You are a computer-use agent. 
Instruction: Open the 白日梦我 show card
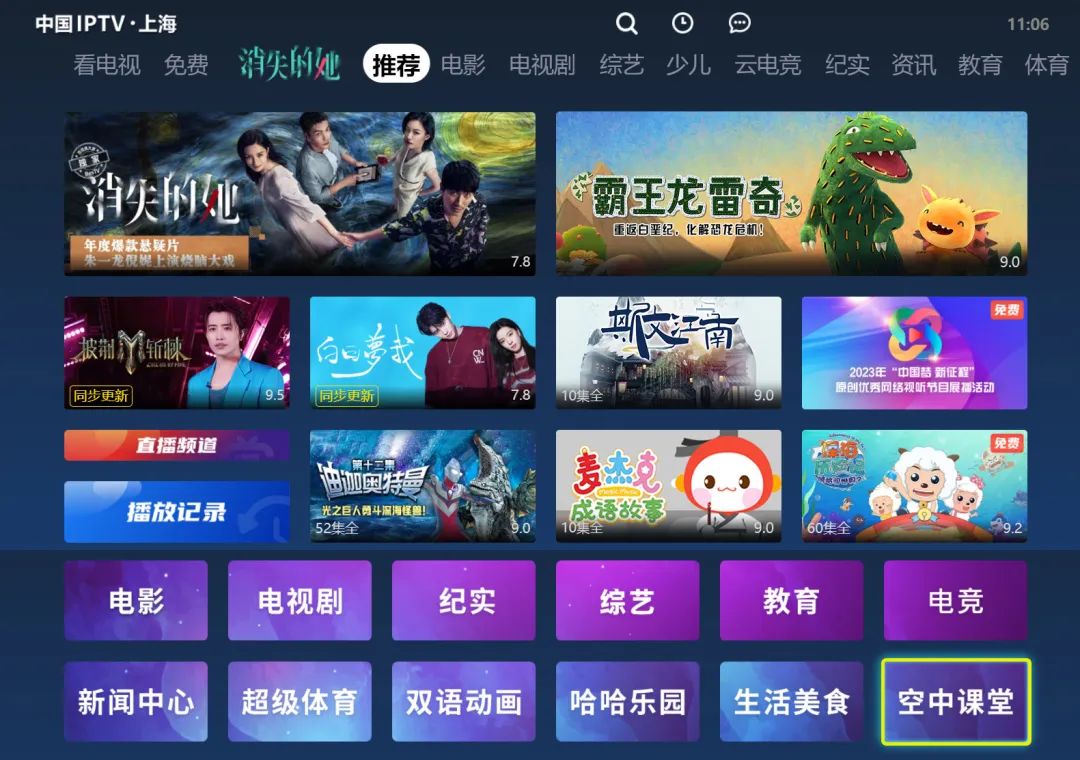[422, 352]
